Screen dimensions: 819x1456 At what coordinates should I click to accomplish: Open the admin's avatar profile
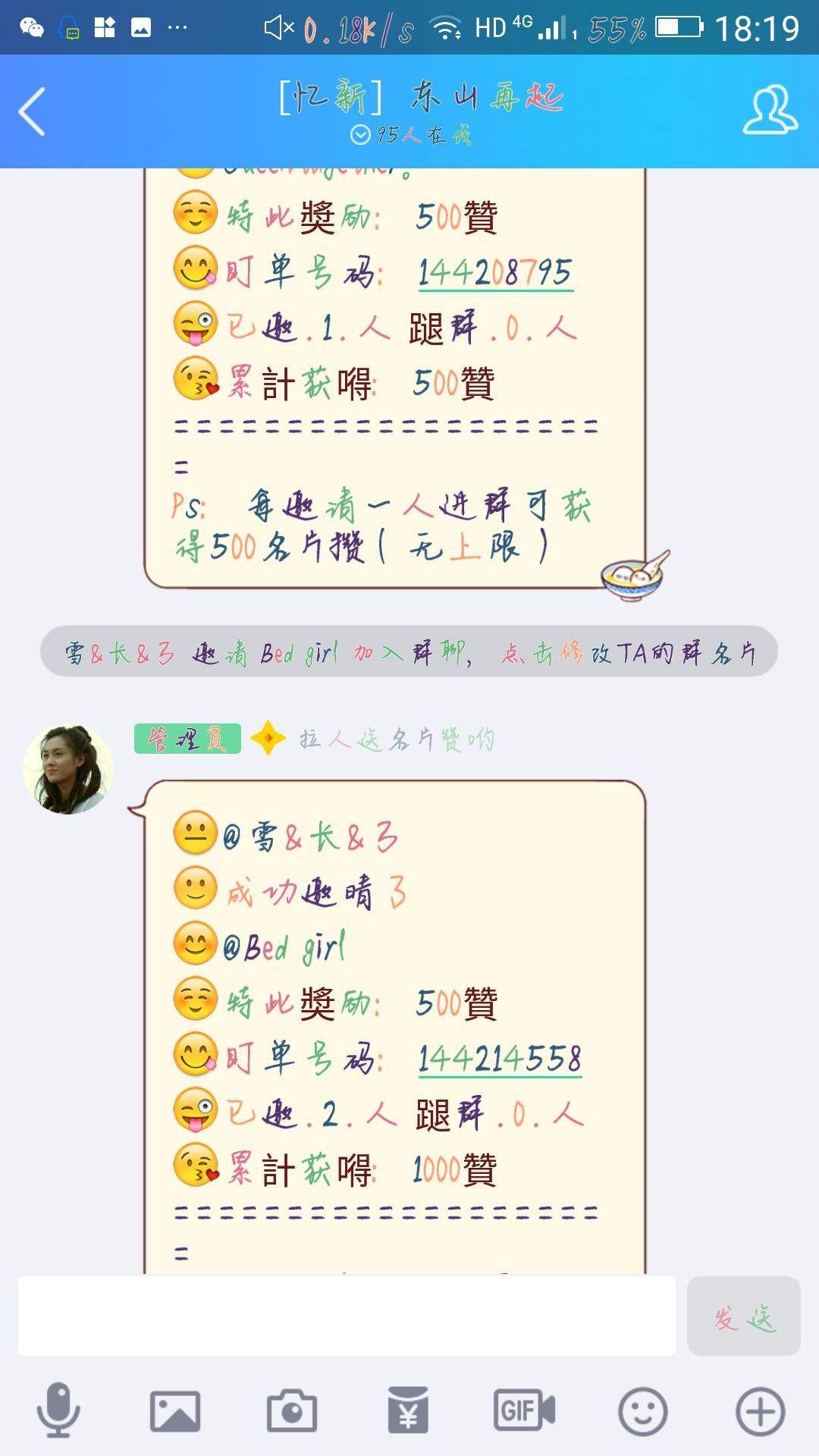(68, 769)
